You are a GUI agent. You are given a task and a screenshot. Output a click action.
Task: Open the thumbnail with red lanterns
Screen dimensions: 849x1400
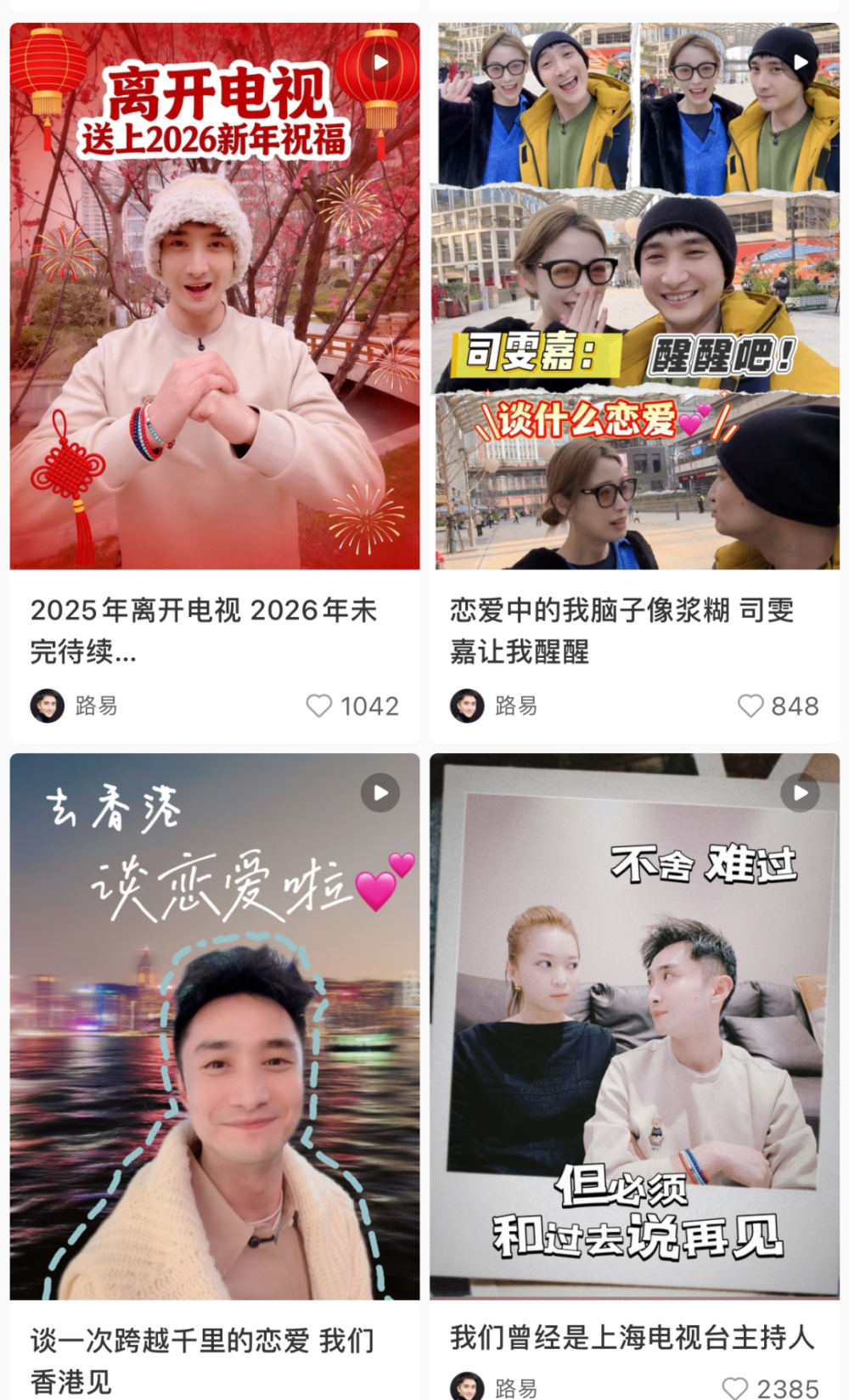[x=214, y=297]
